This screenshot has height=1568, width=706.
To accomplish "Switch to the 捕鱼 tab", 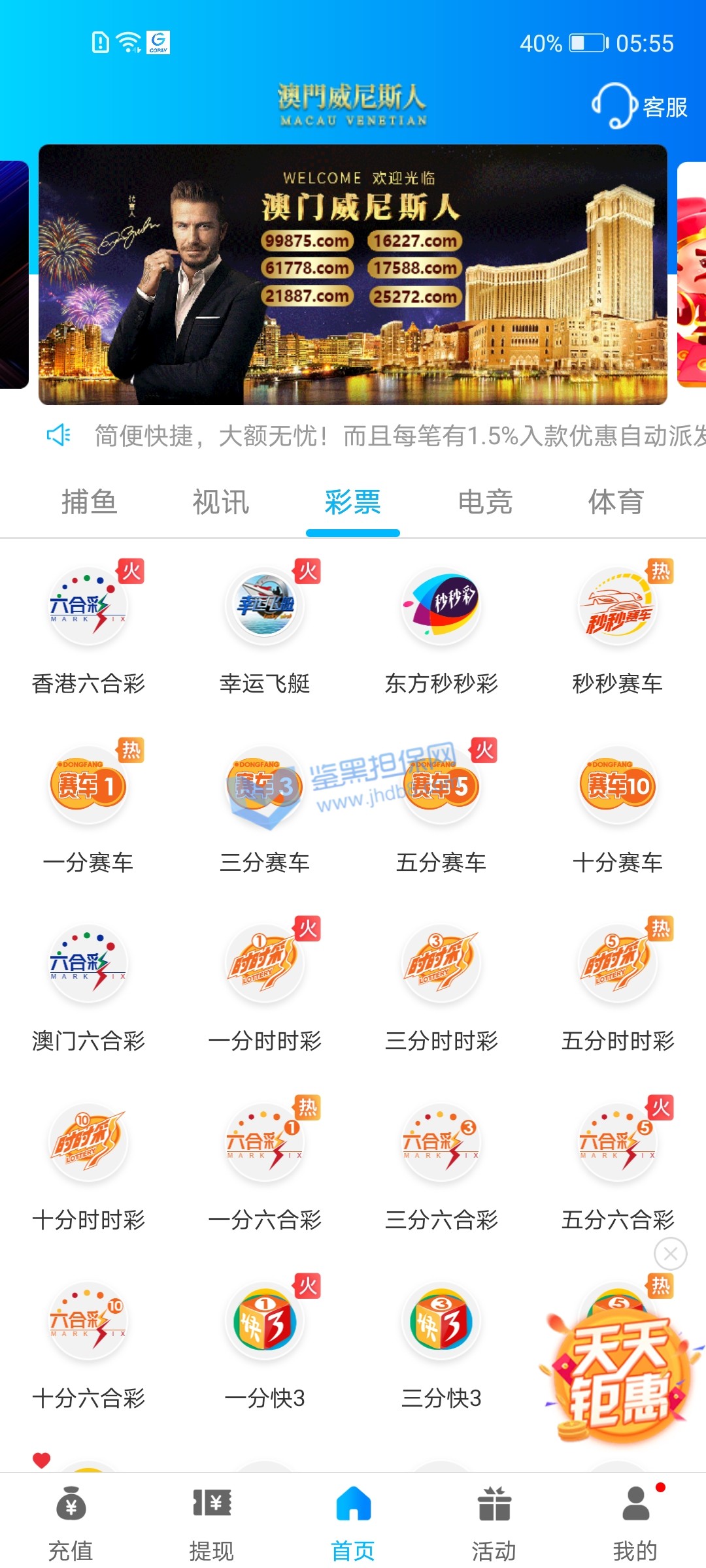I will click(89, 502).
